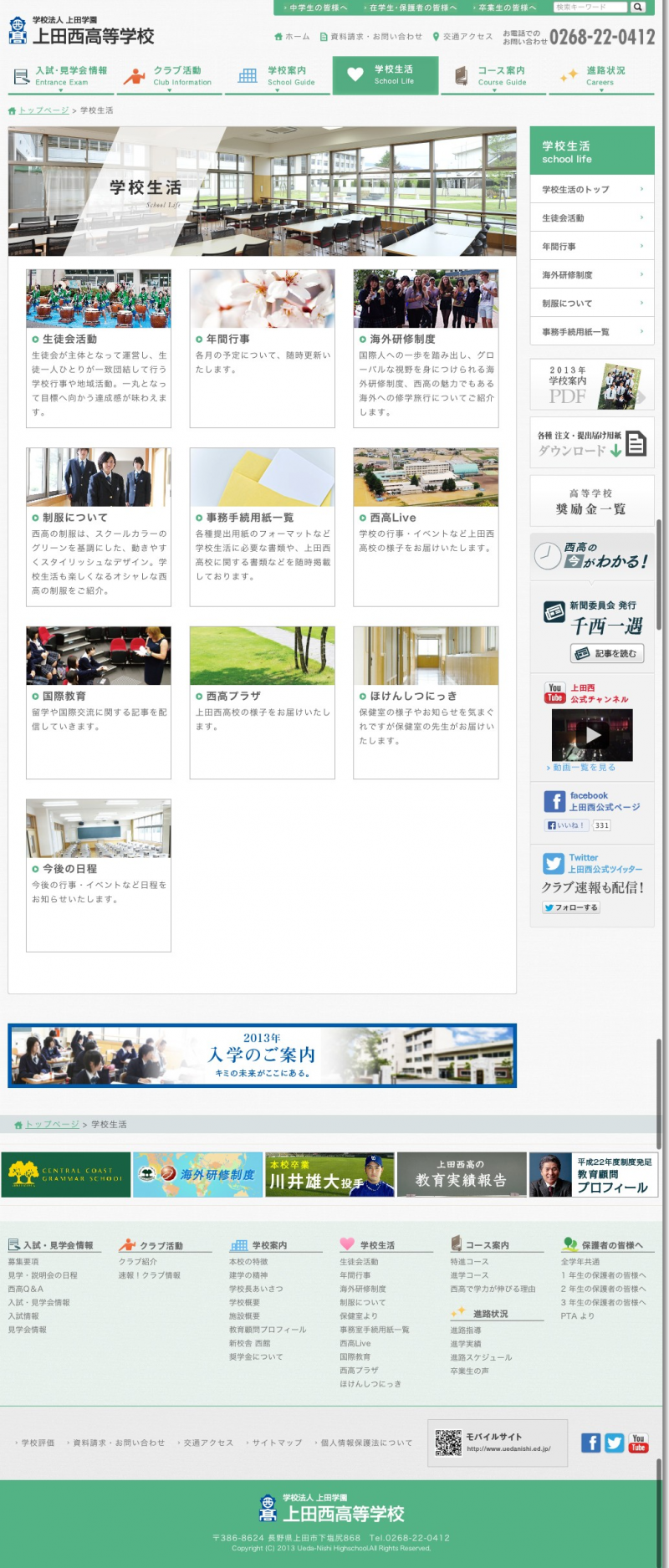
Task: Open 入試・見学会情報 Entrance Exam tab
Action: pos(62,76)
